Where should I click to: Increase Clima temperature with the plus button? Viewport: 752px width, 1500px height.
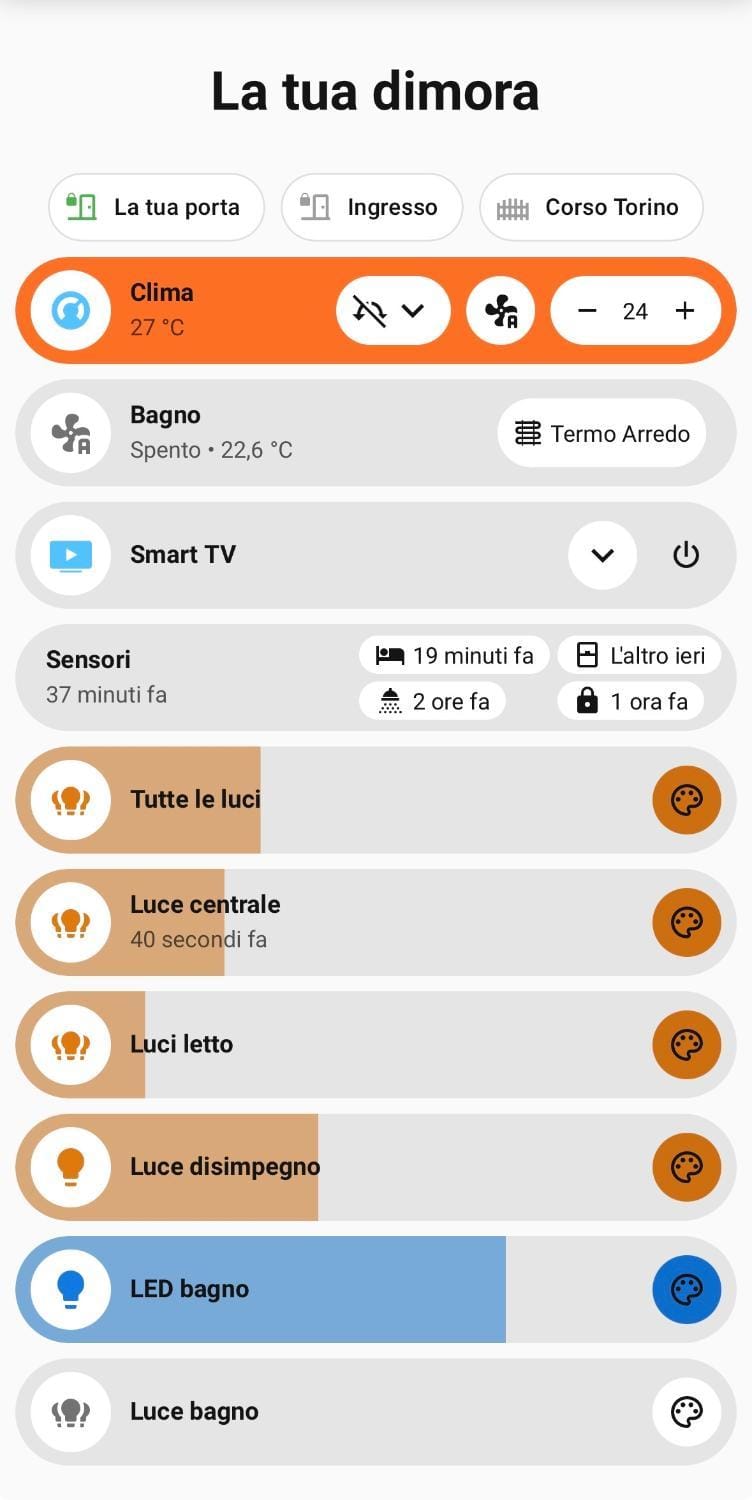685,310
